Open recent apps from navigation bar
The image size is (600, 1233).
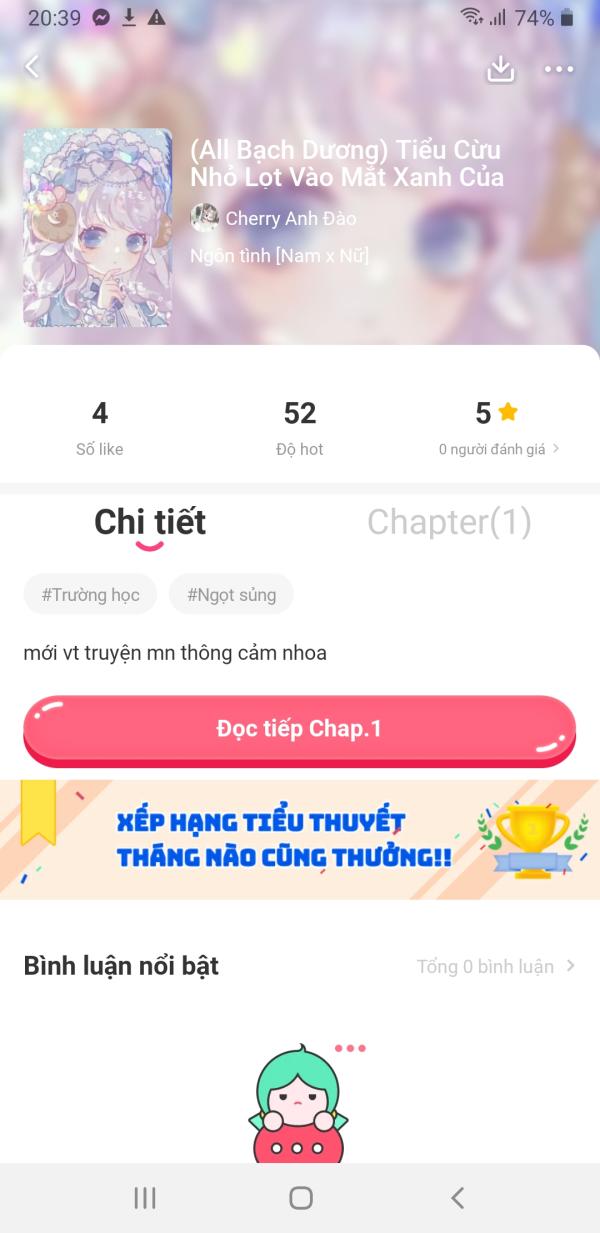point(145,1198)
